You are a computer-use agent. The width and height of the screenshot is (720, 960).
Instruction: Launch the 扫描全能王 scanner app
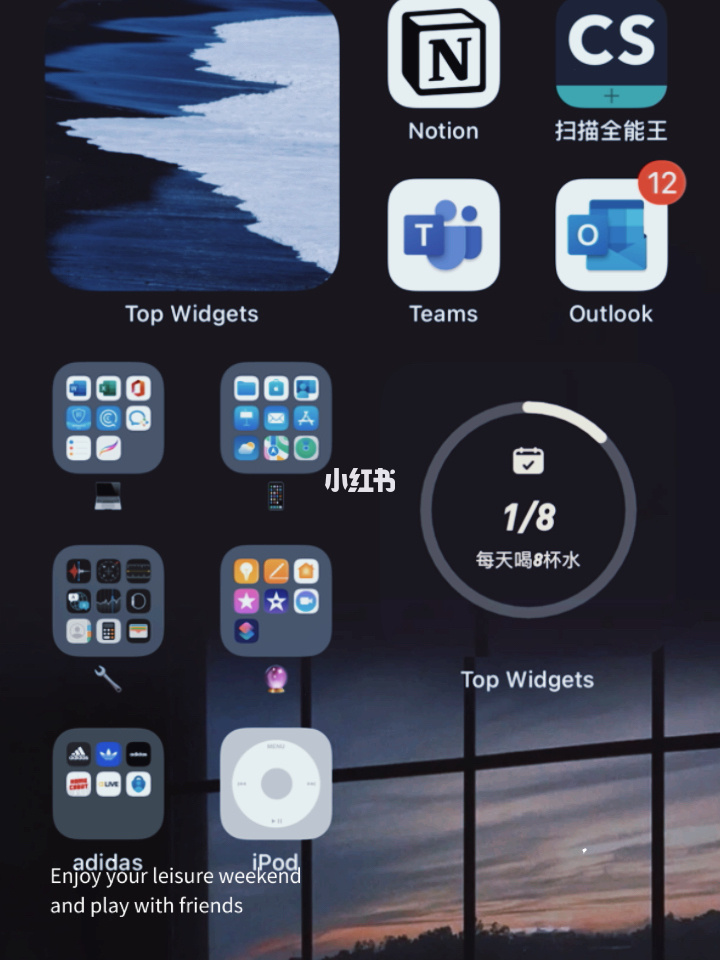[x=611, y=55]
